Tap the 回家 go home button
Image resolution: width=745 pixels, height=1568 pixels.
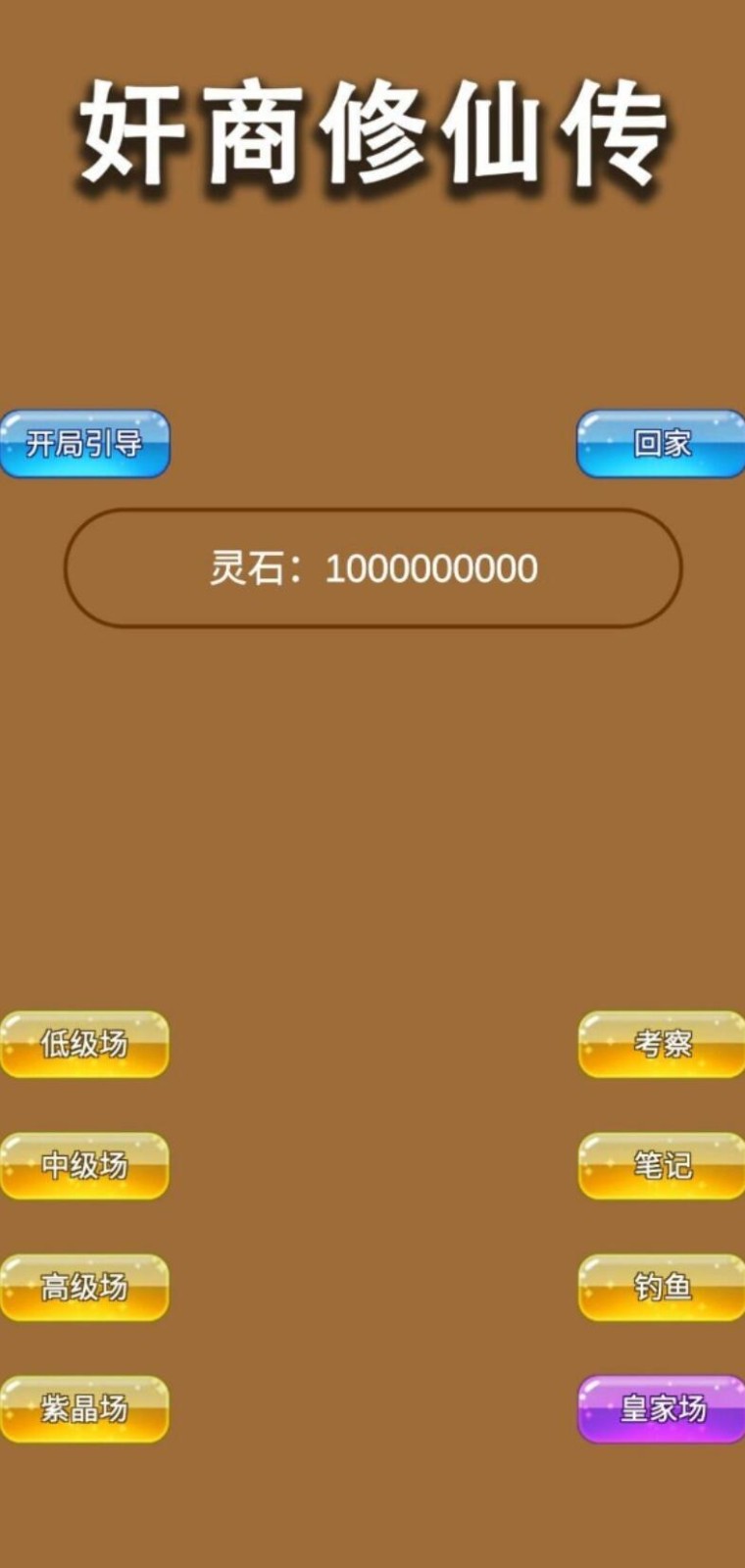coord(661,444)
